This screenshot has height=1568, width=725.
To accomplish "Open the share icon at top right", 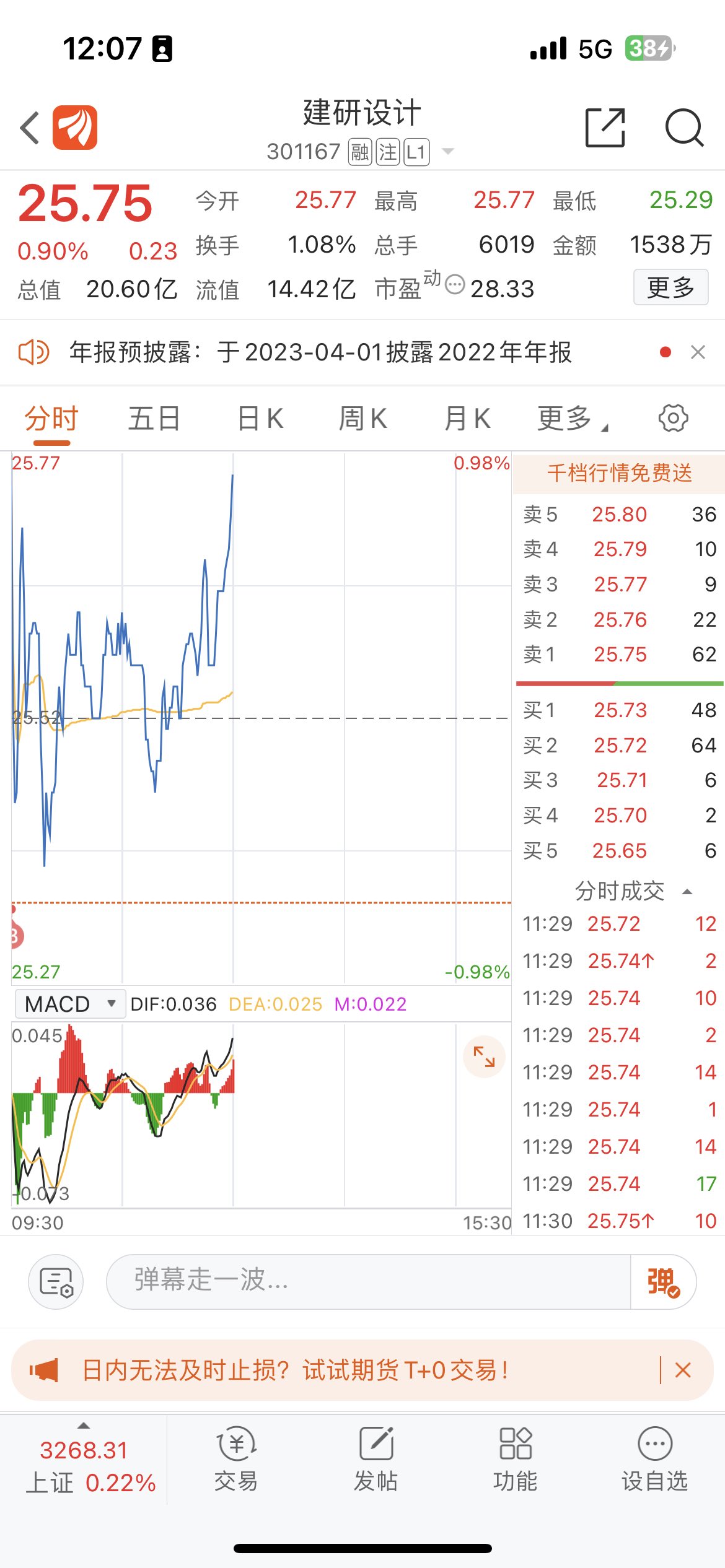I will pyautogui.click(x=605, y=127).
